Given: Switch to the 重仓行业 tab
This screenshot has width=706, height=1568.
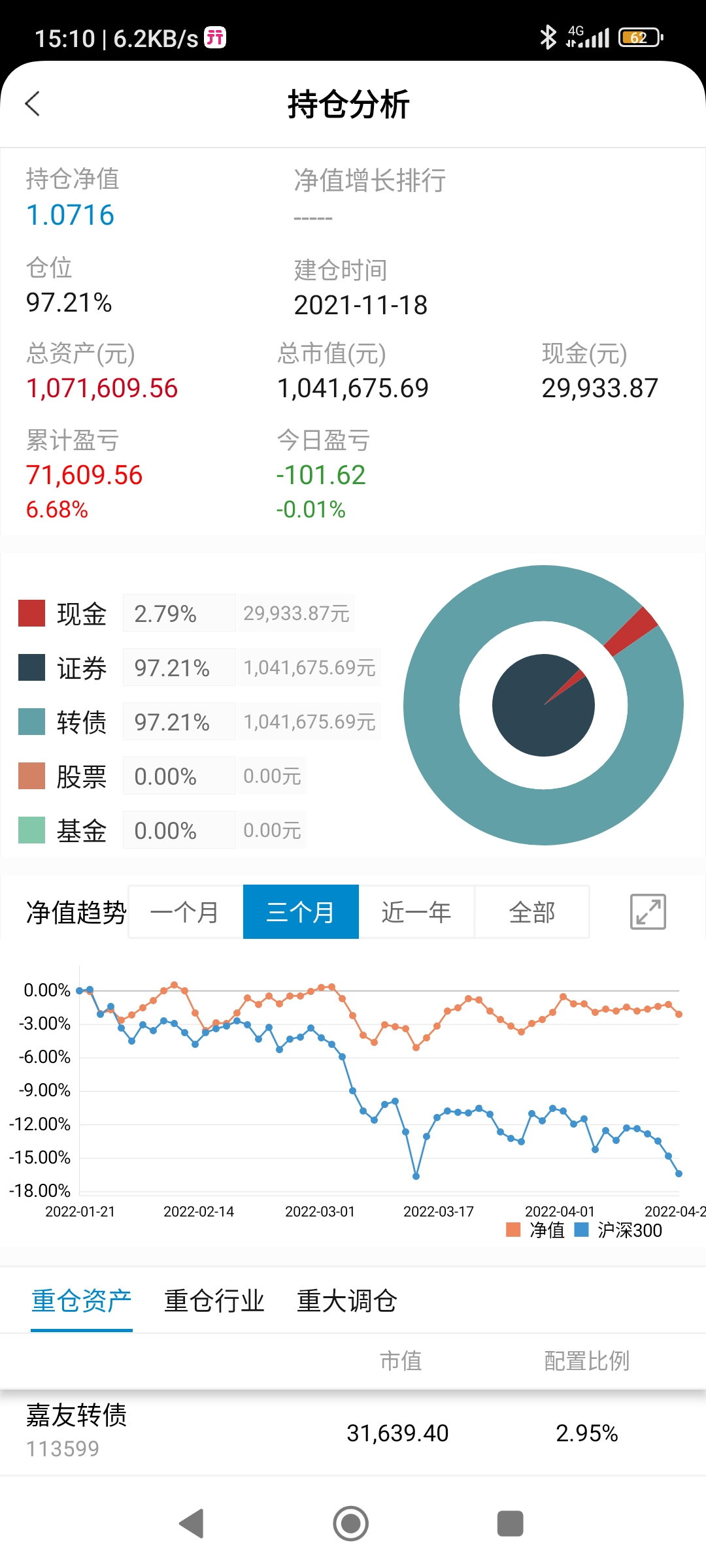Looking at the screenshot, I should click(214, 1301).
